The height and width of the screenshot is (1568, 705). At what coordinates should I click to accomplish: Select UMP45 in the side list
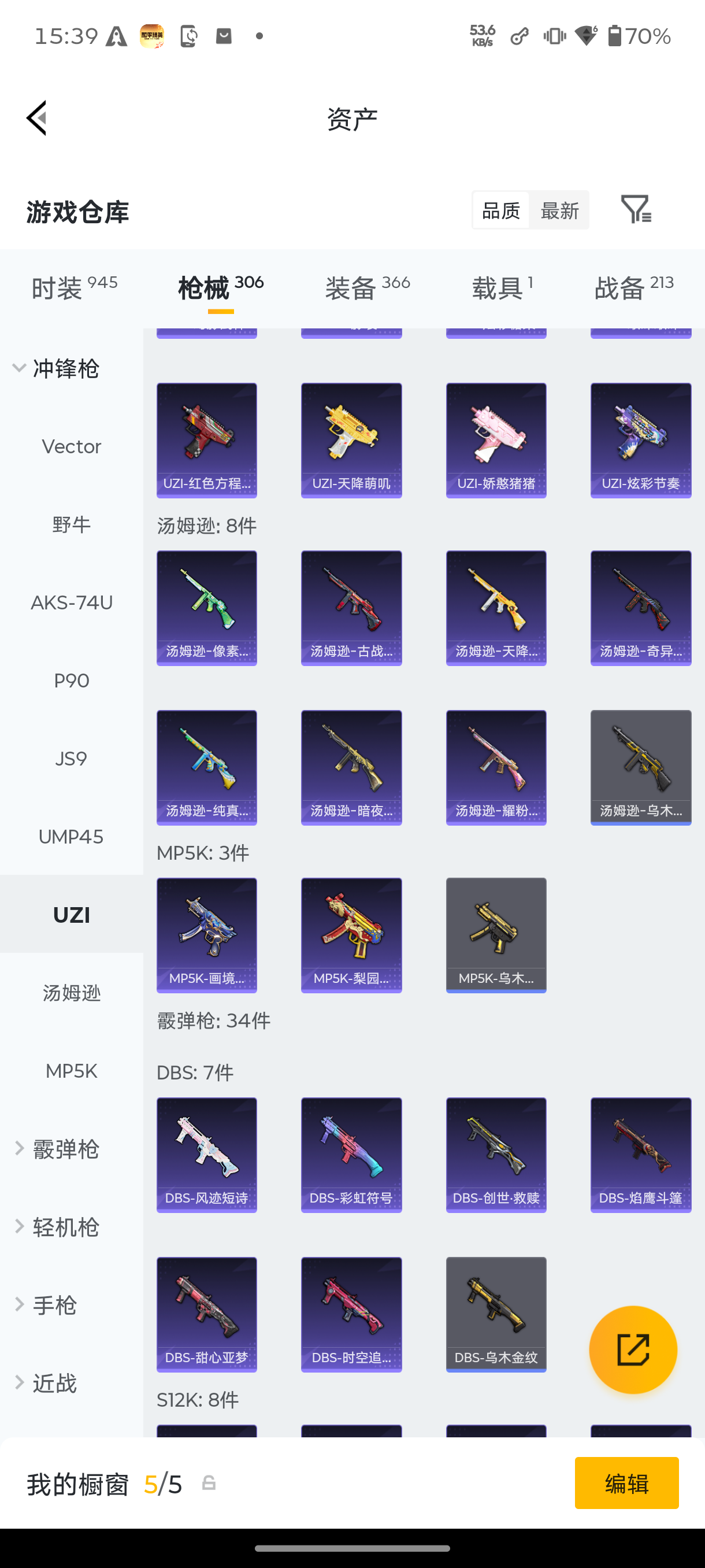click(x=72, y=837)
